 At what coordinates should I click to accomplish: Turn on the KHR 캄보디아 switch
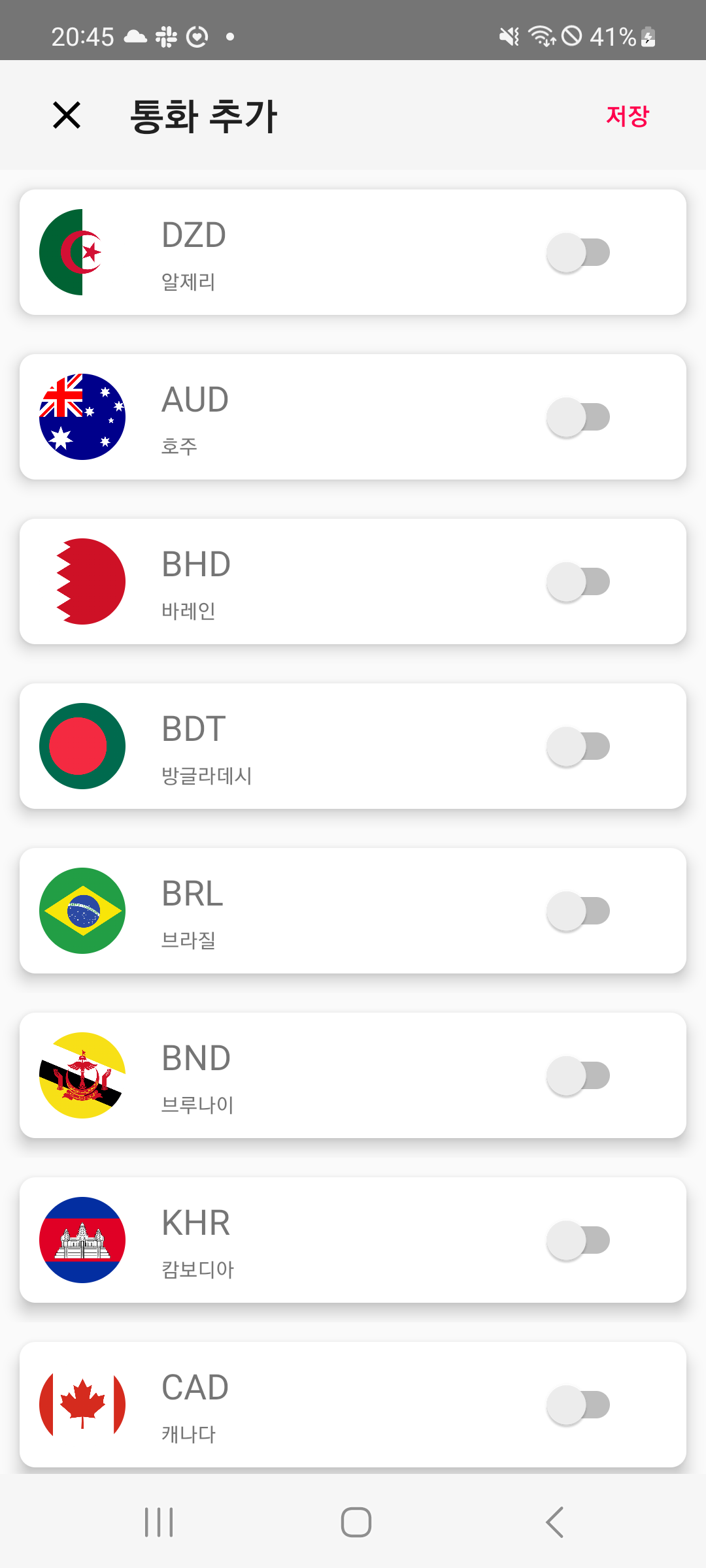[579, 1241]
